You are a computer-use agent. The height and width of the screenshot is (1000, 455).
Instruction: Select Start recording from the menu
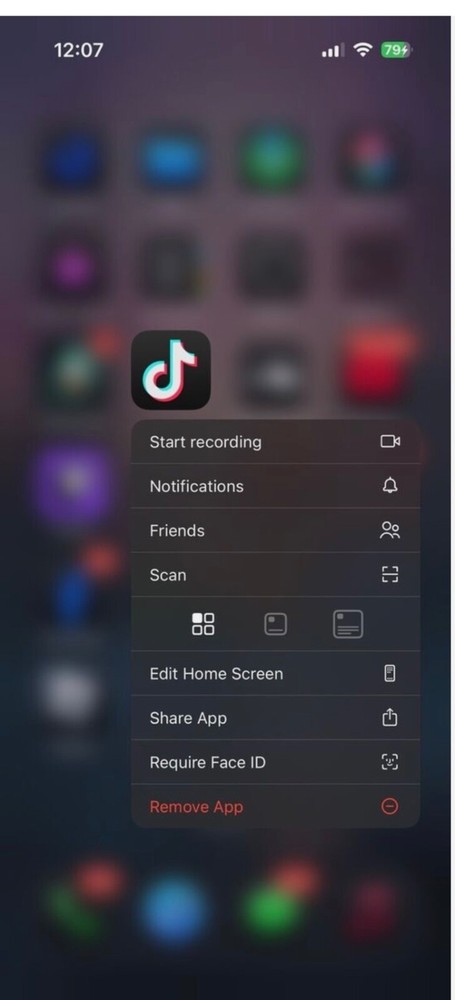coord(275,441)
